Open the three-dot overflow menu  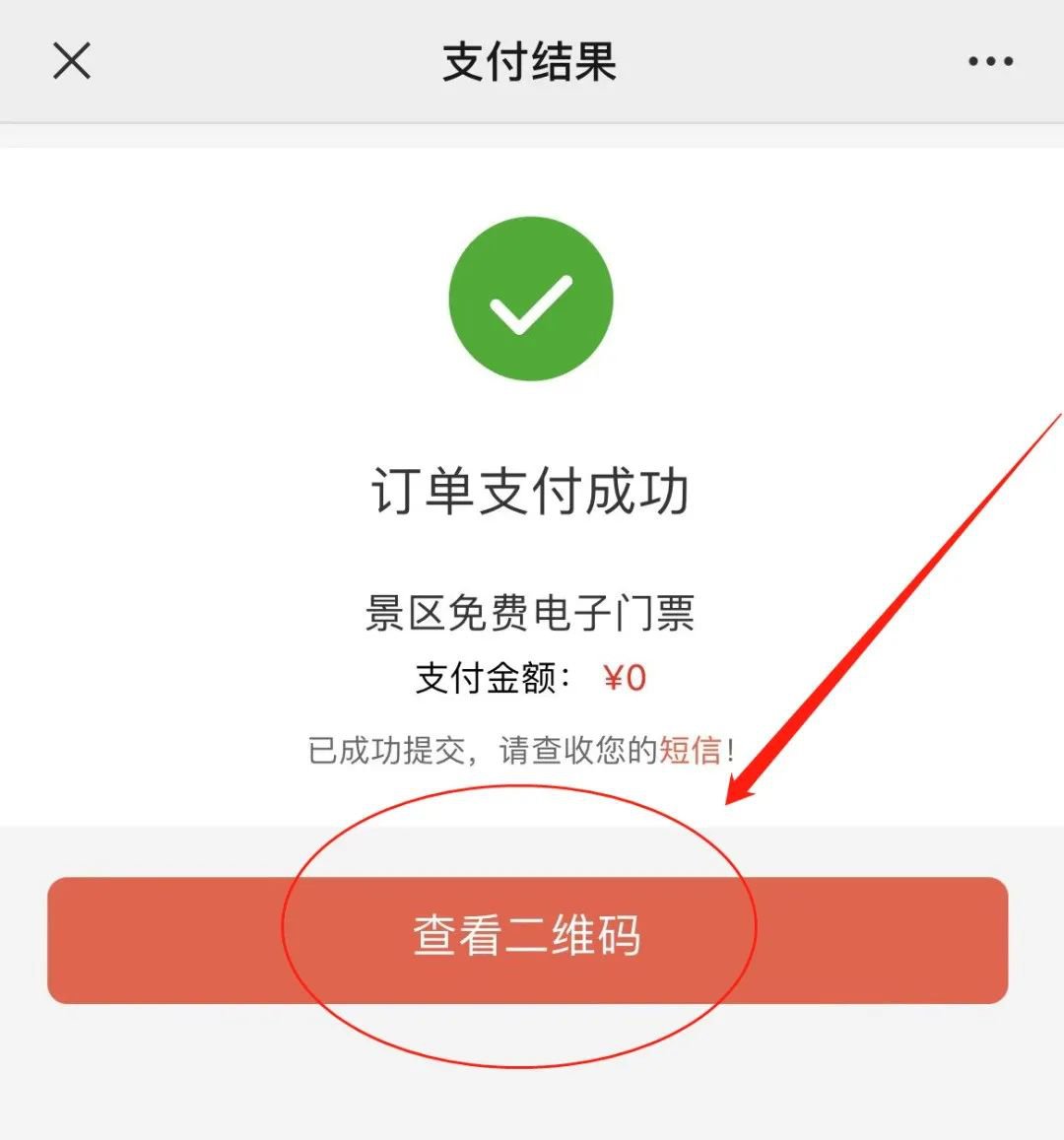click(989, 61)
